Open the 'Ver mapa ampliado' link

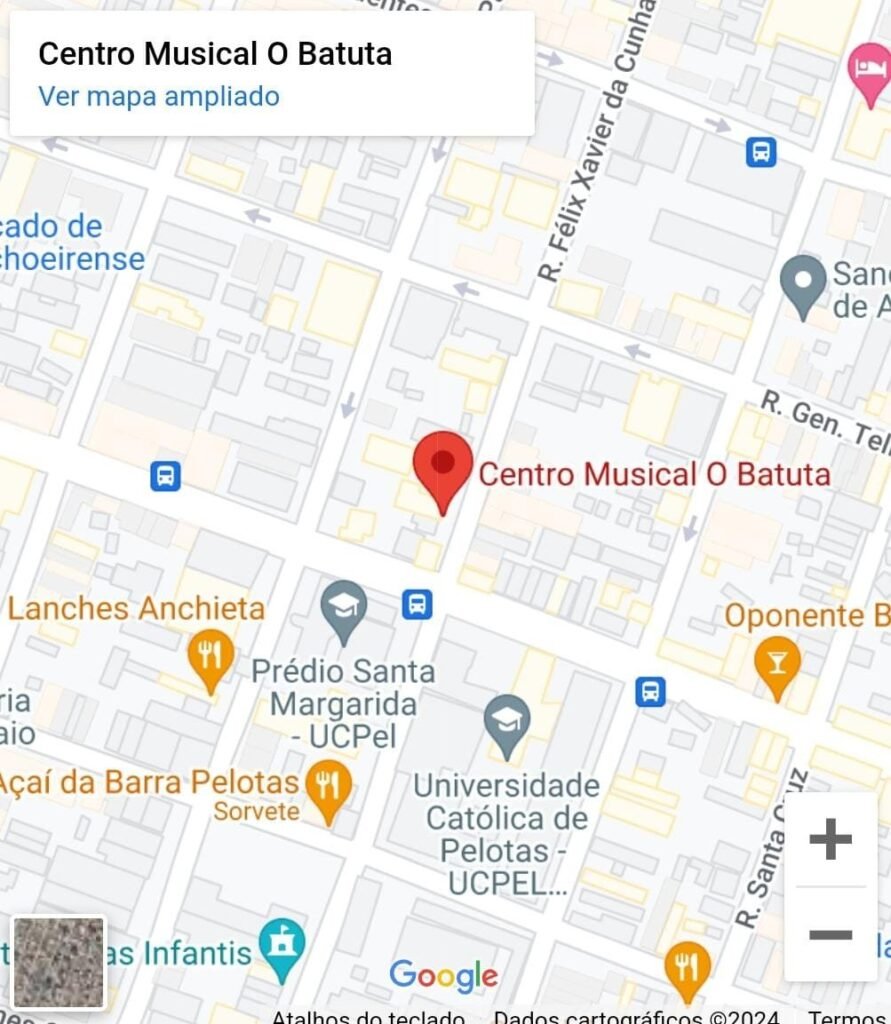(x=158, y=97)
